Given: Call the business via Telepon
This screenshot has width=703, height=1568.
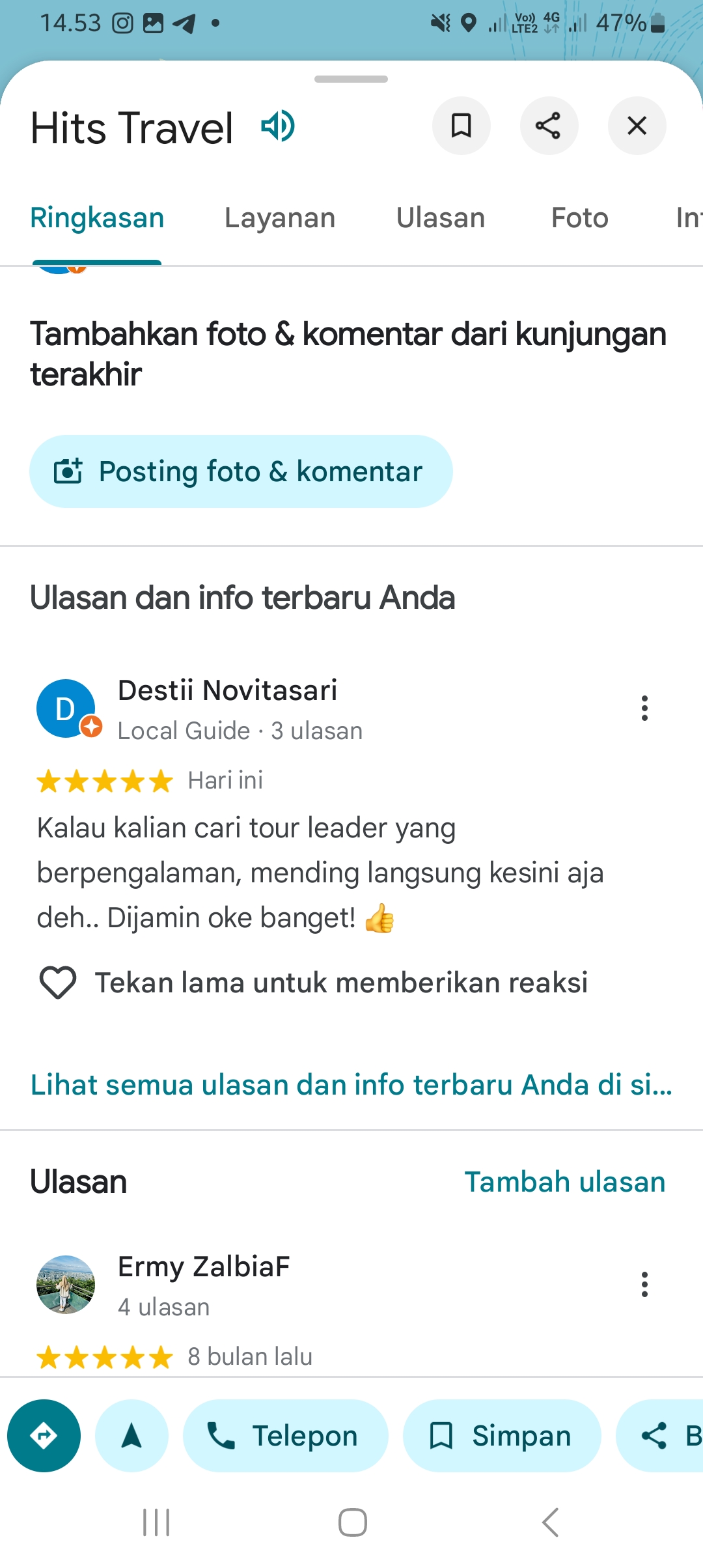Looking at the screenshot, I should coord(285,1436).
